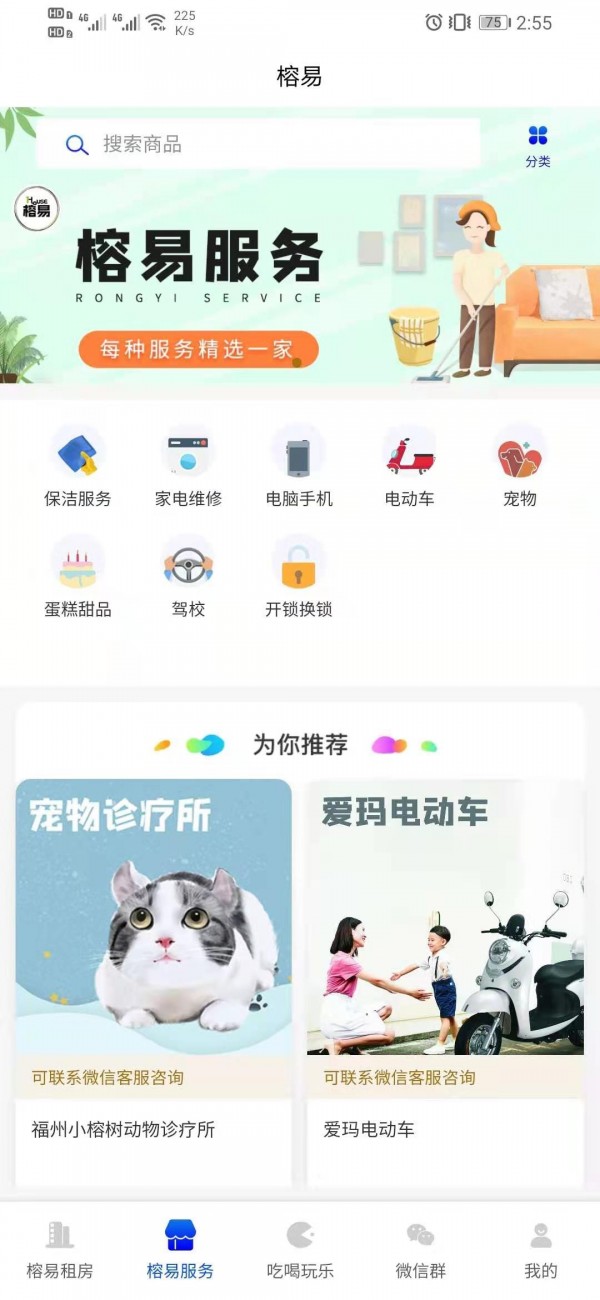Open the 我的 profile tab
Viewport: 600px width, 1300px height.
[x=541, y=1250]
